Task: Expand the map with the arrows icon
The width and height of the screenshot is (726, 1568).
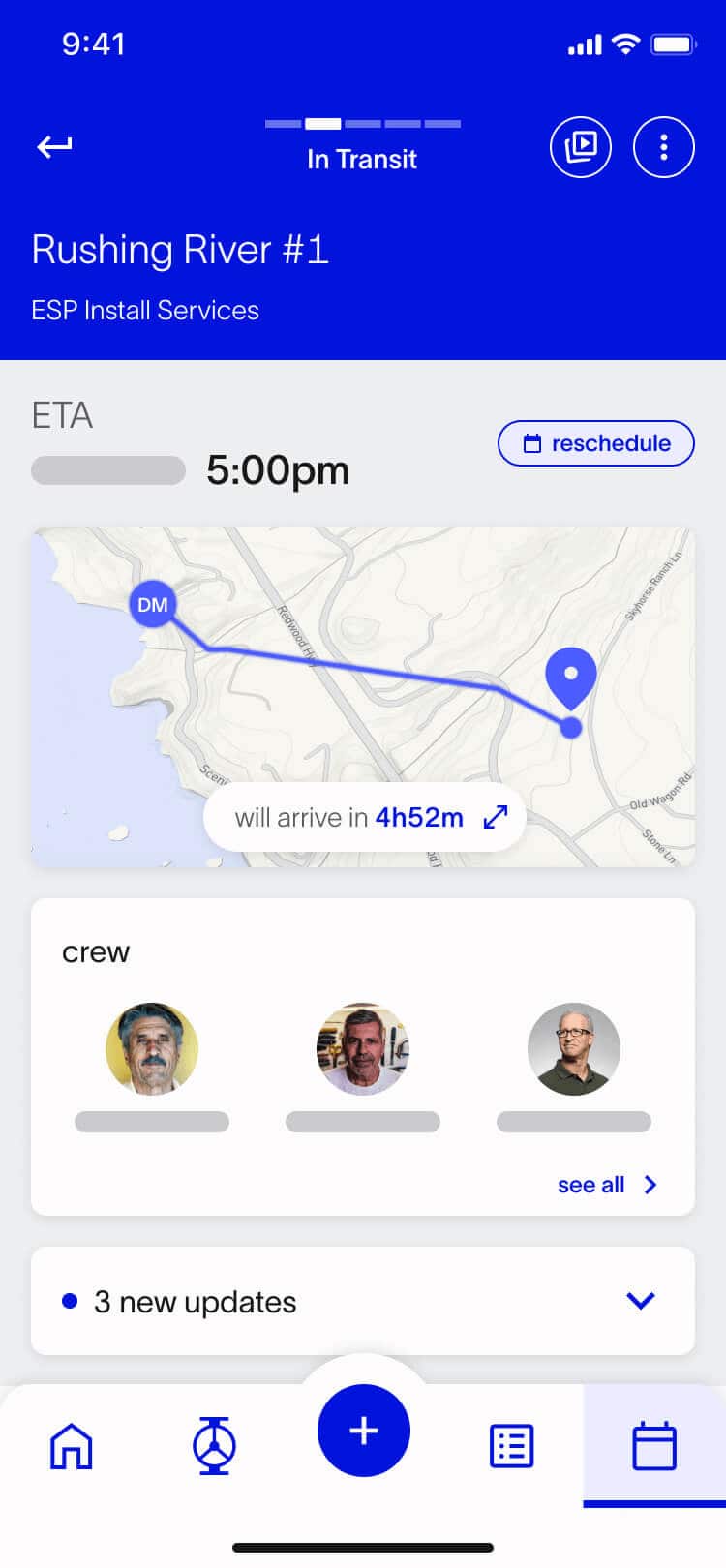Action: 496,817
